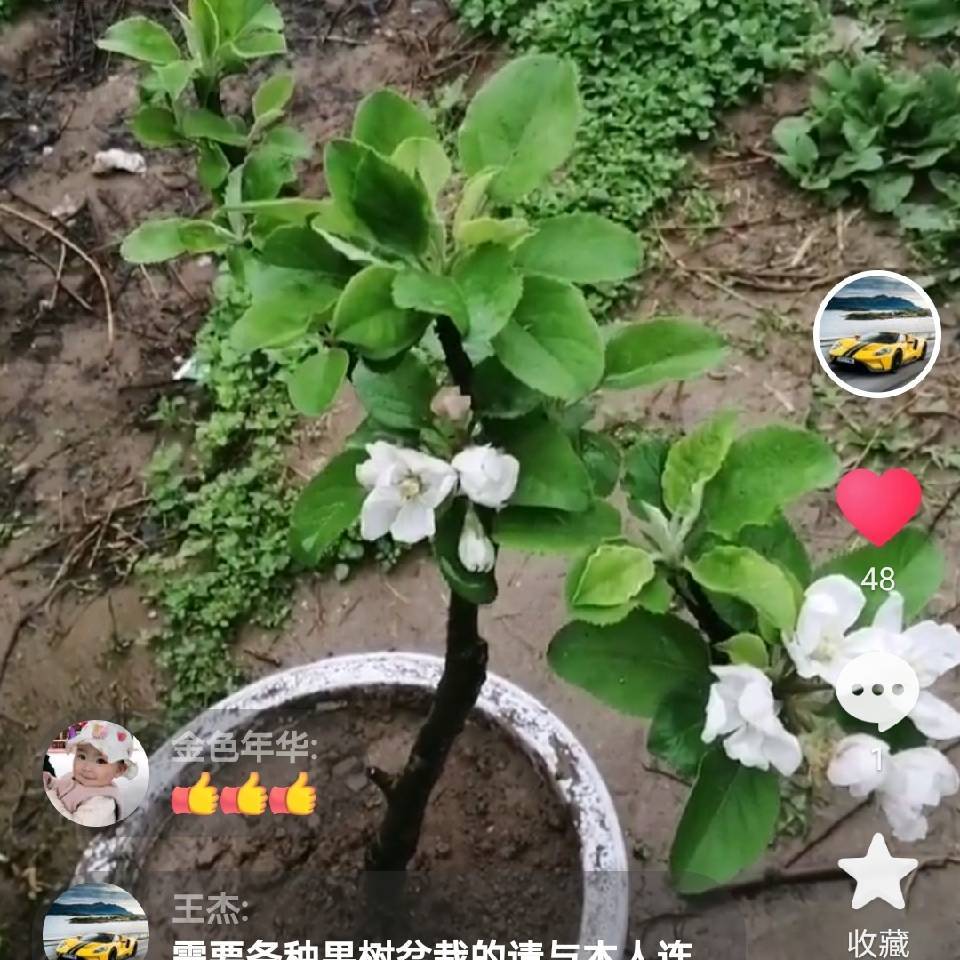Open the creator's sports car avatar
Viewport: 960px width, 960px height.
click(877, 334)
